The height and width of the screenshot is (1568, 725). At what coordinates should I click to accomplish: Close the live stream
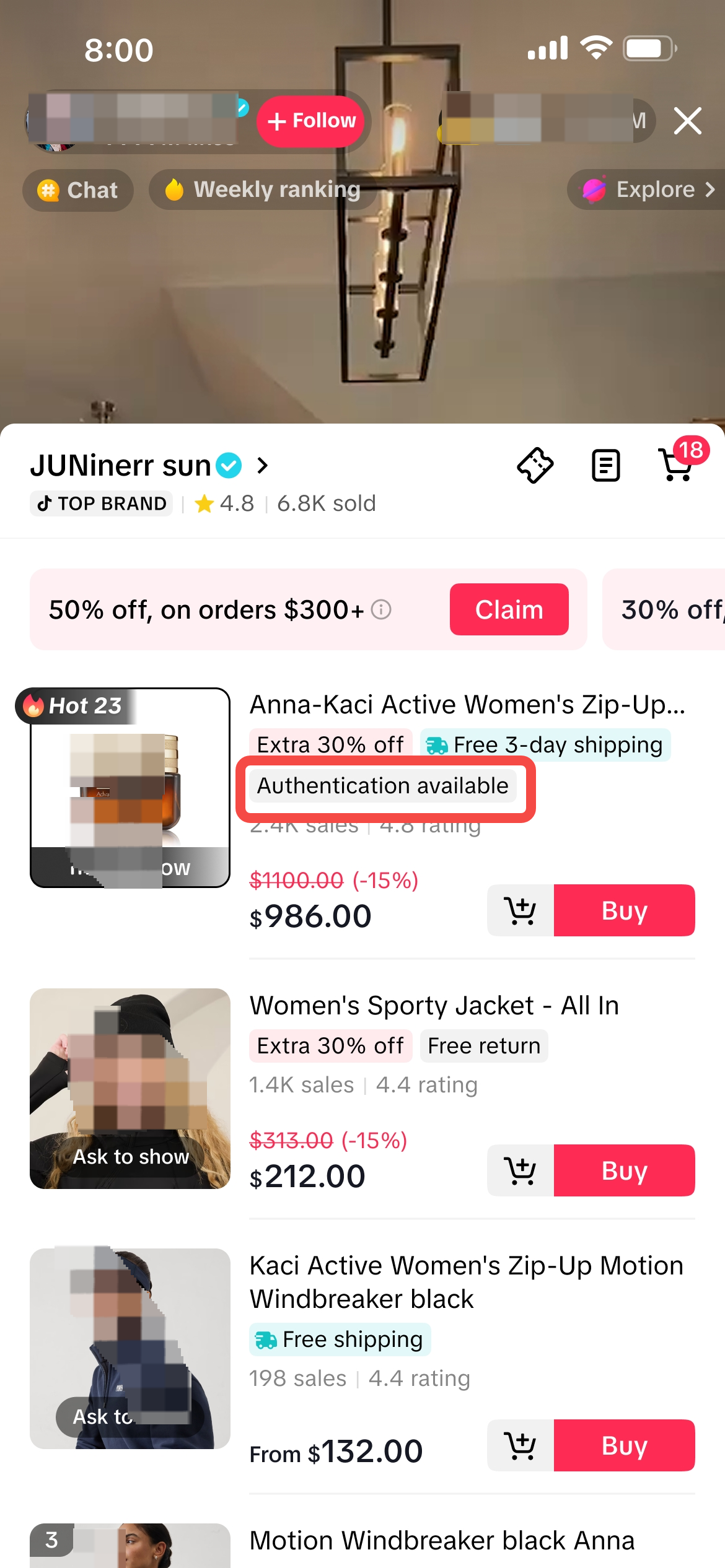[x=687, y=121]
